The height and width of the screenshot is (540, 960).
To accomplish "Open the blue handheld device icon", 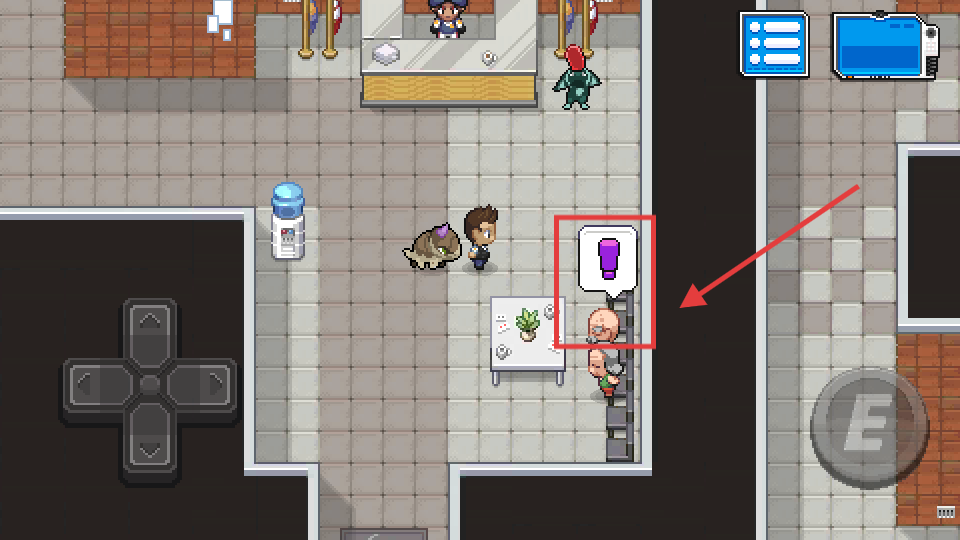I will 884,44.
